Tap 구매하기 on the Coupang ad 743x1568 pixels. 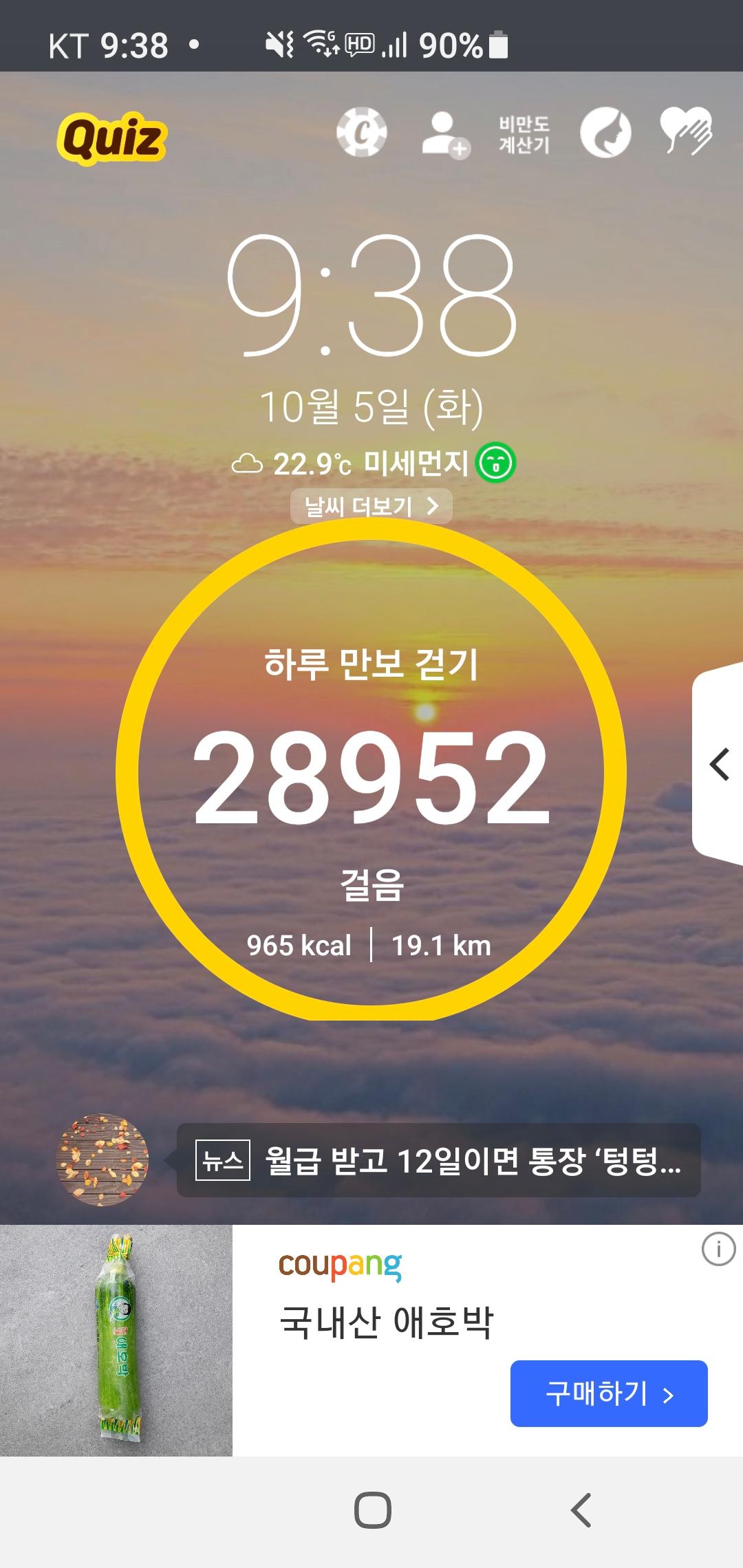(609, 1393)
